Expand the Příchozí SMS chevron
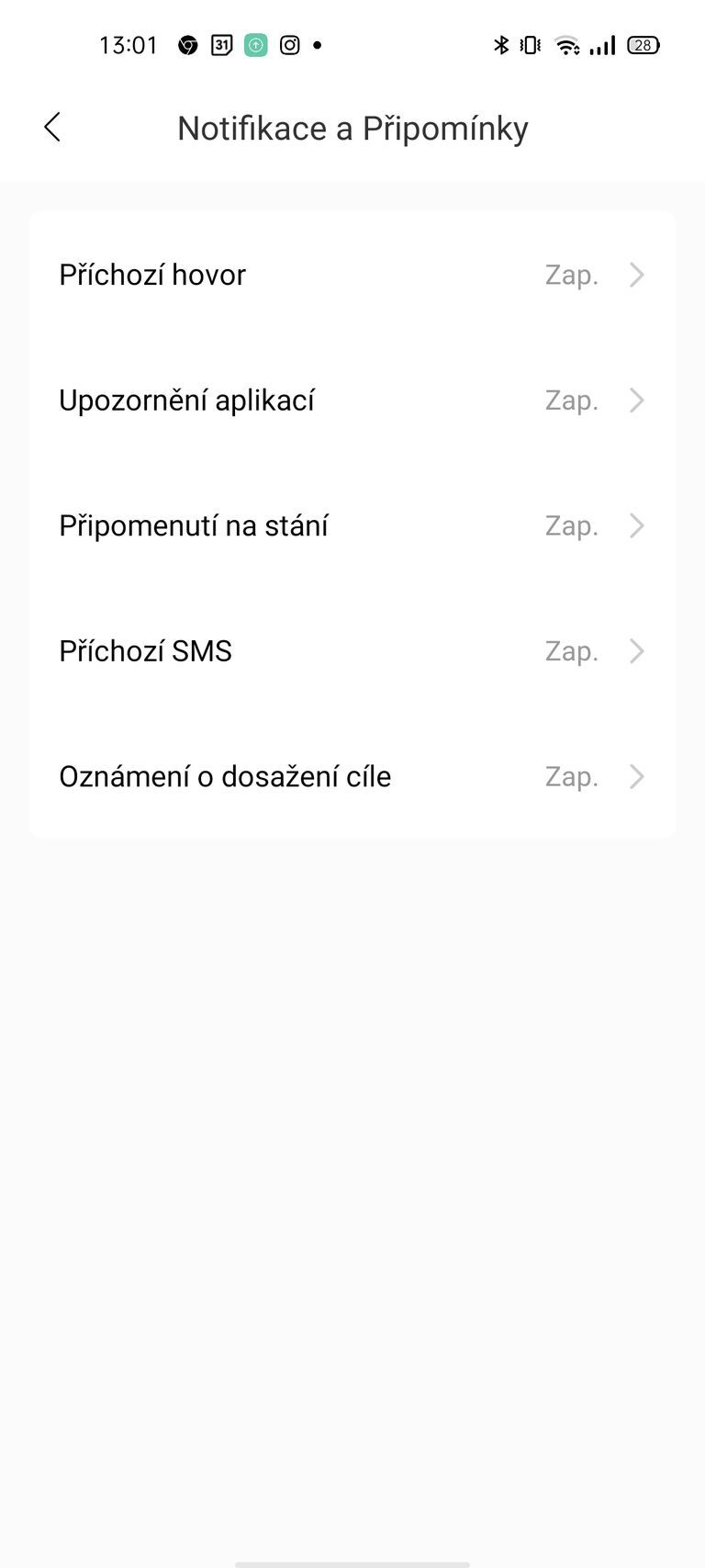Viewport: 705px width, 1568px height. [636, 650]
